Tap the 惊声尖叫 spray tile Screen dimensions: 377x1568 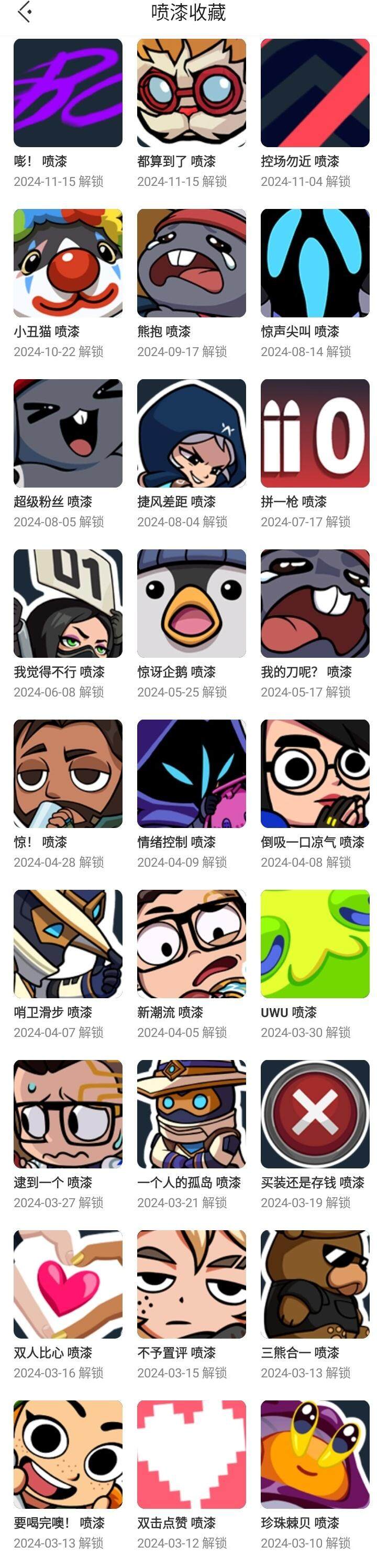(314, 263)
